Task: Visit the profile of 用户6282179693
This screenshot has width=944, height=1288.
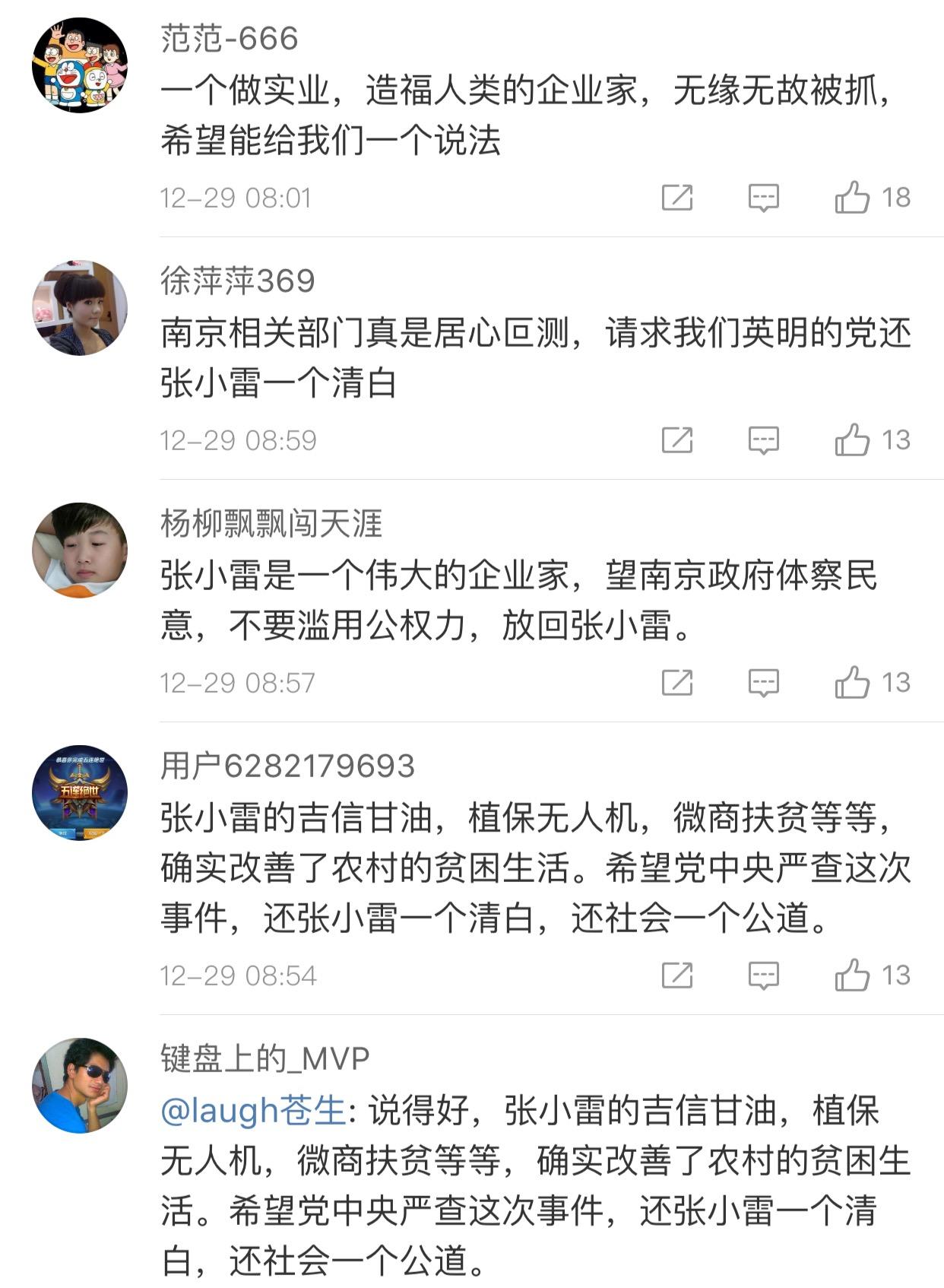Action: pyautogui.click(x=80, y=792)
